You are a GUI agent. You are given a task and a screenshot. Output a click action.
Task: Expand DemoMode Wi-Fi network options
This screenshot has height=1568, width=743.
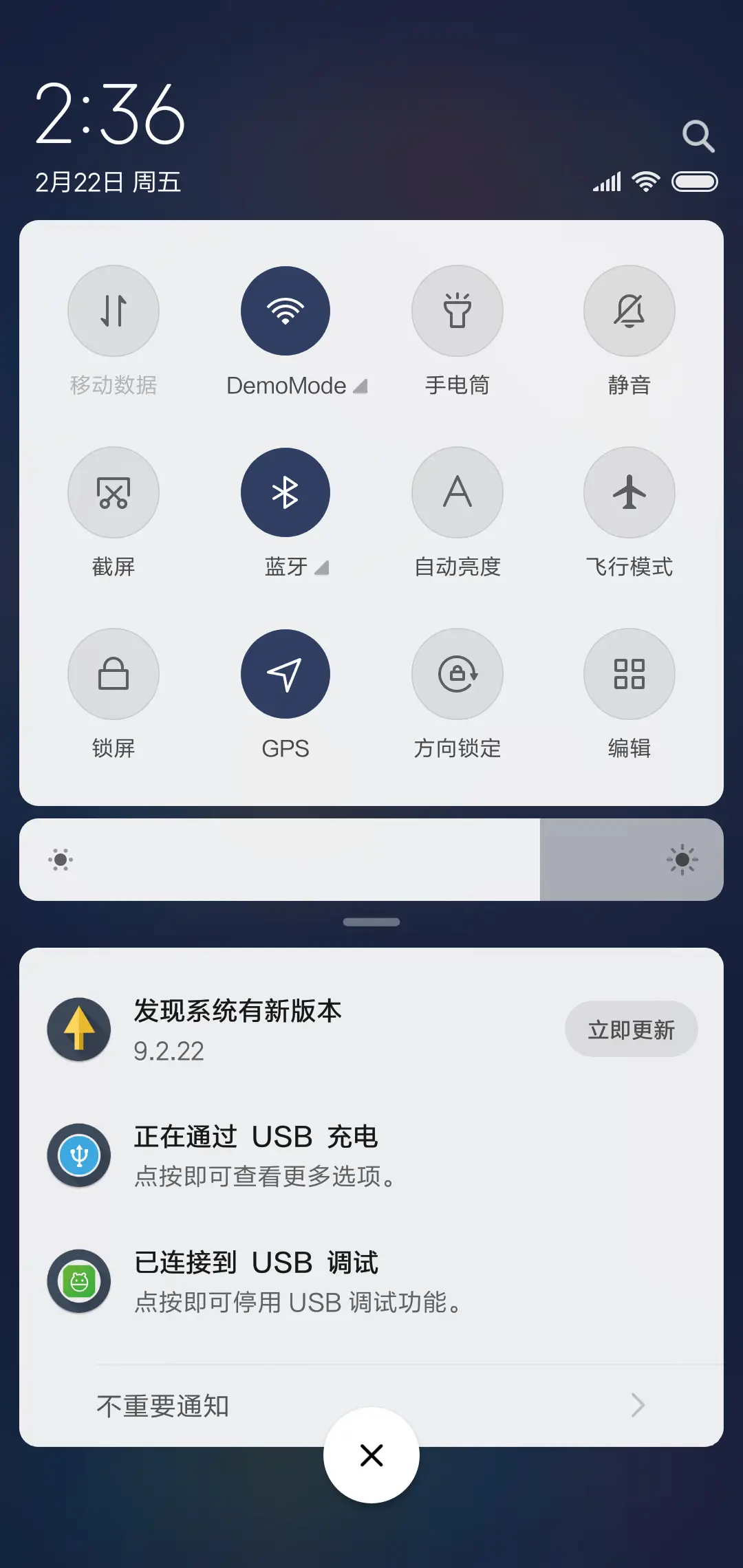pos(360,386)
